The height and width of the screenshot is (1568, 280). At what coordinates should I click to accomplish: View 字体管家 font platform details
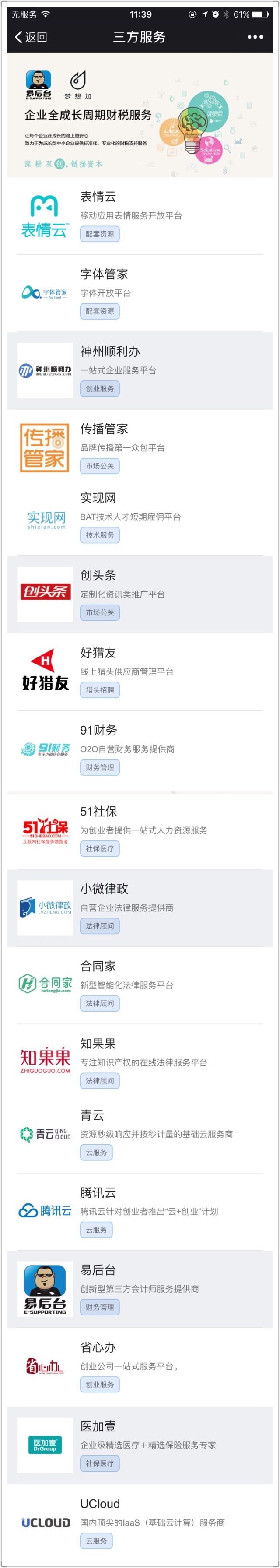pyautogui.click(x=140, y=293)
